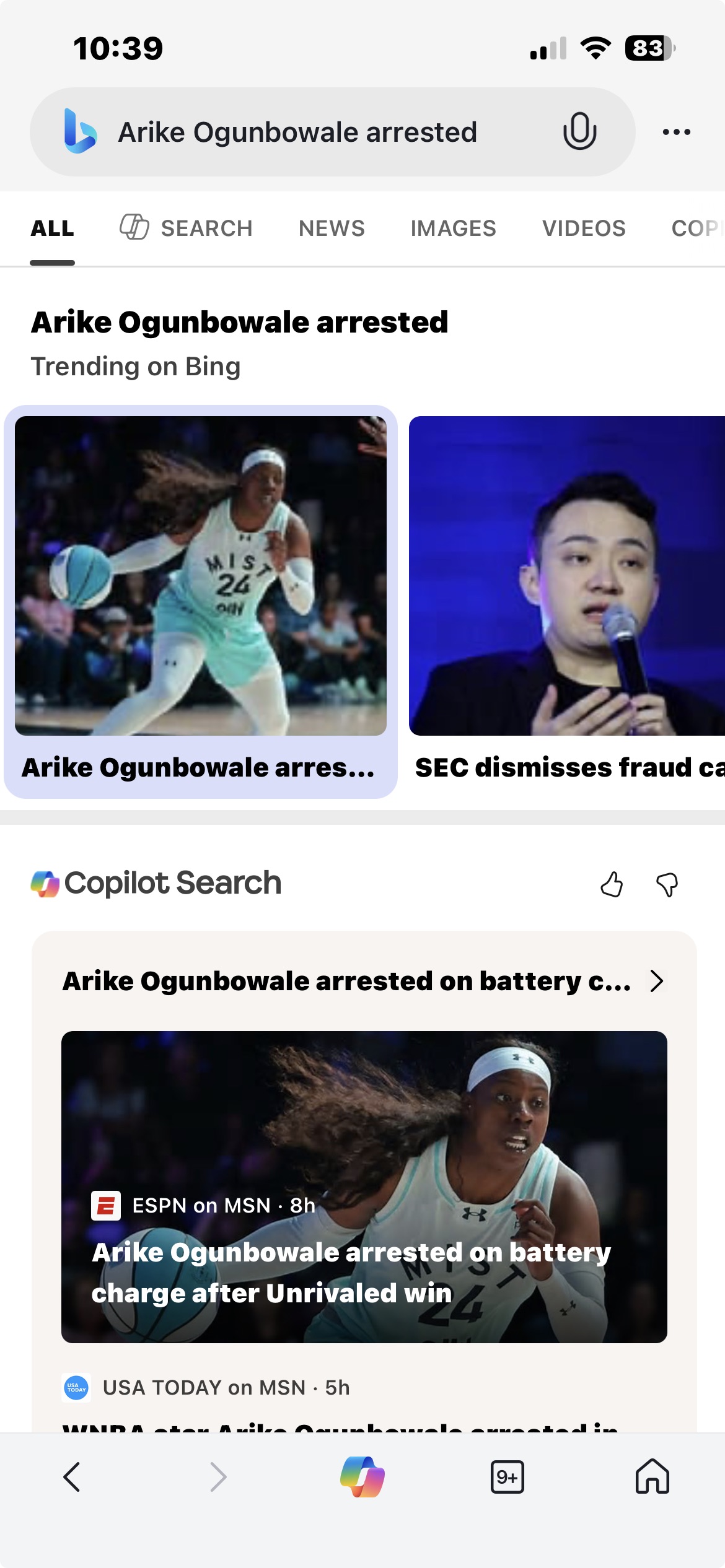725x1568 pixels.
Task: Show open tabs with the 9+ button
Action: [x=507, y=1477]
